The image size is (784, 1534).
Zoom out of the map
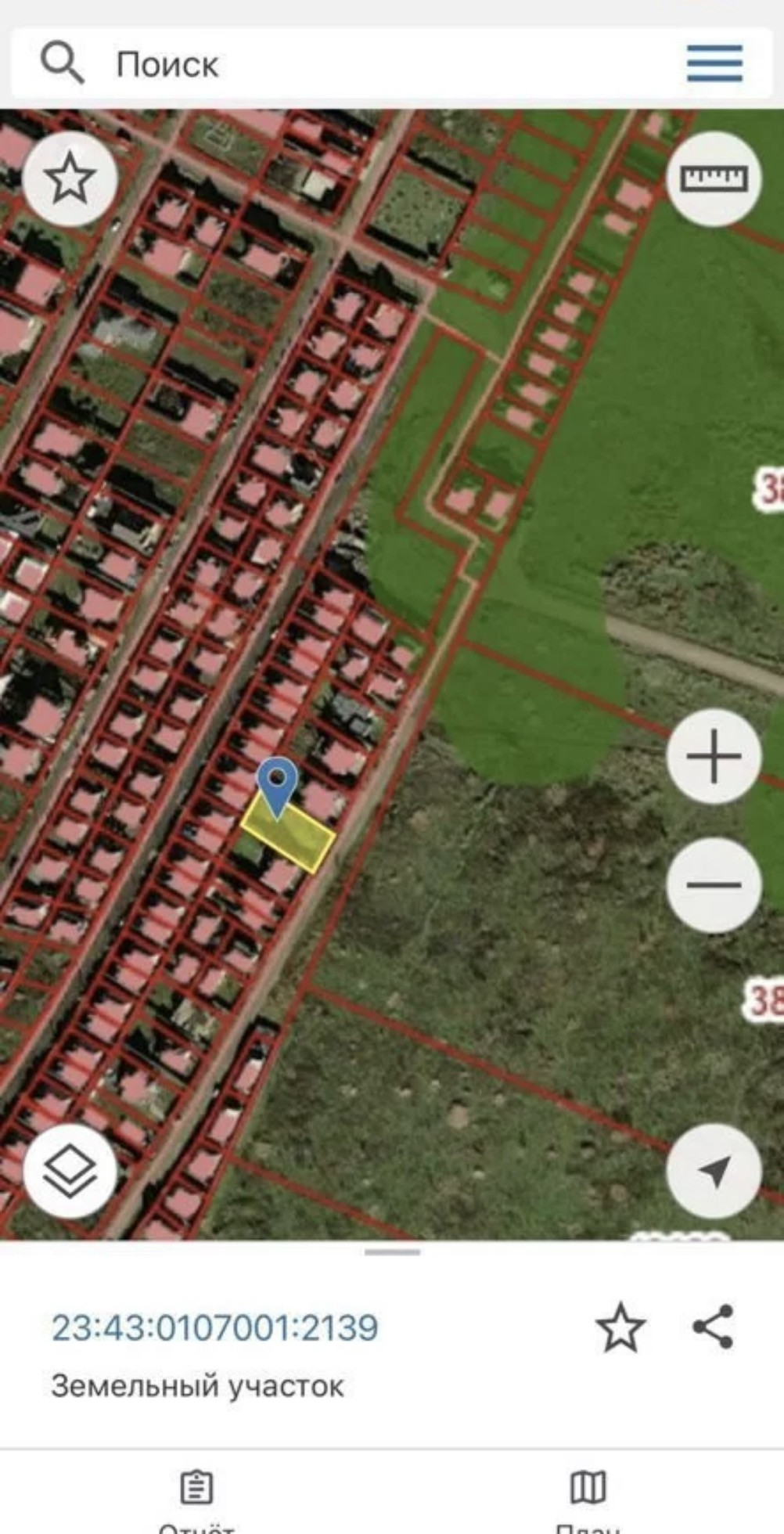714,884
